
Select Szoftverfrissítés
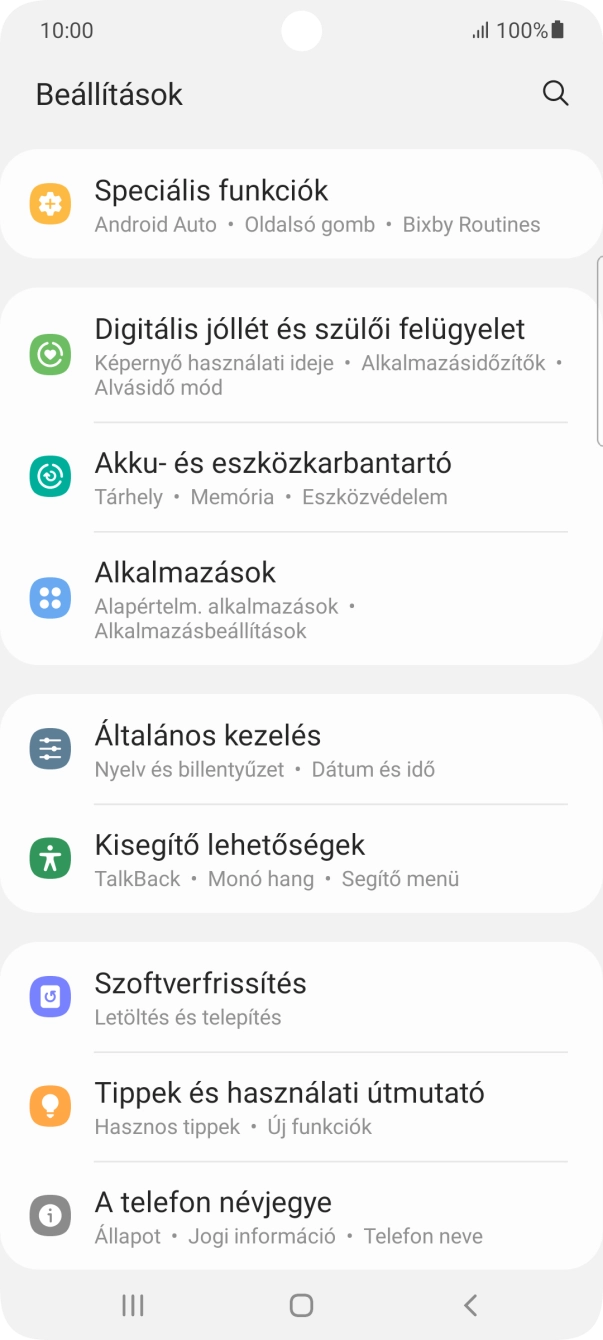coord(300,998)
